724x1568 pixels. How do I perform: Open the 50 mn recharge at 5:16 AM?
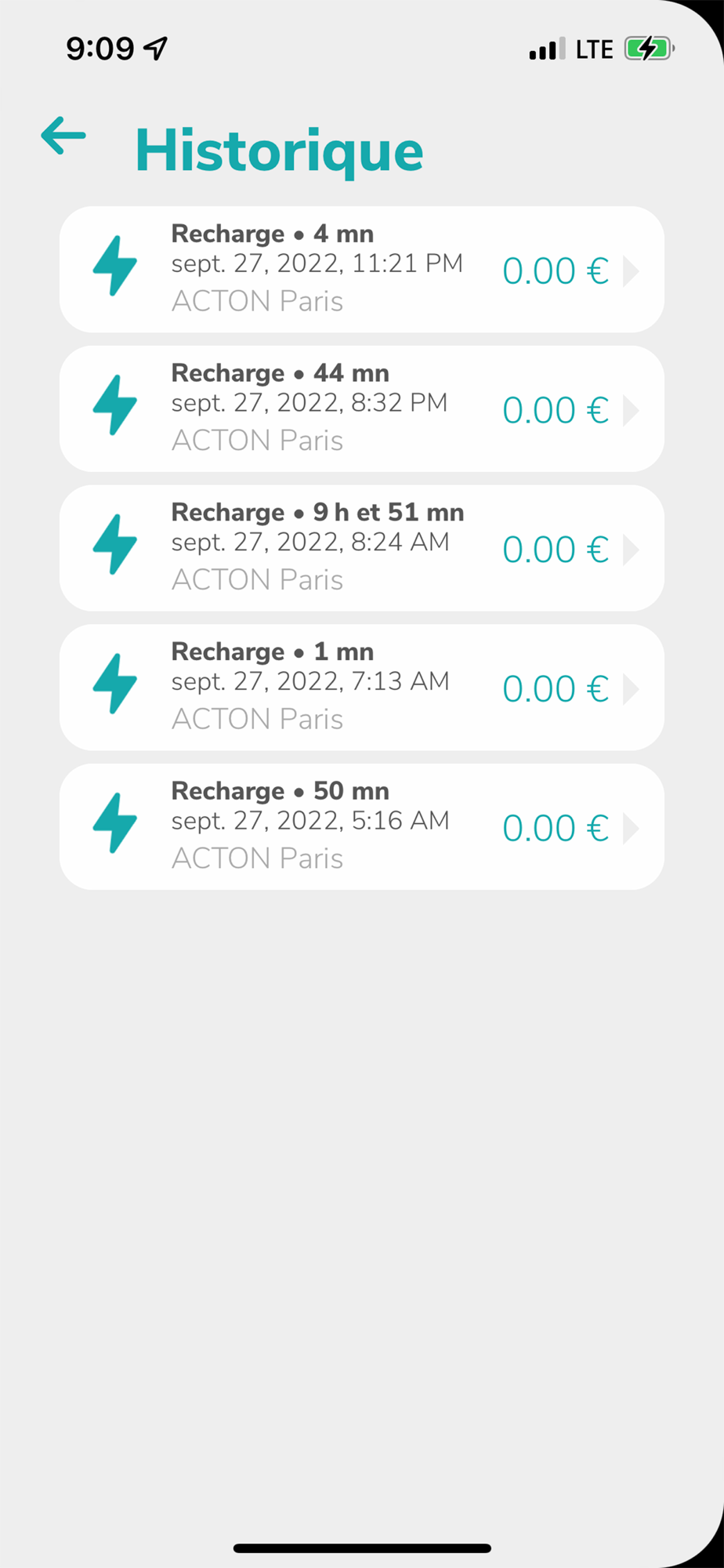coord(362,827)
